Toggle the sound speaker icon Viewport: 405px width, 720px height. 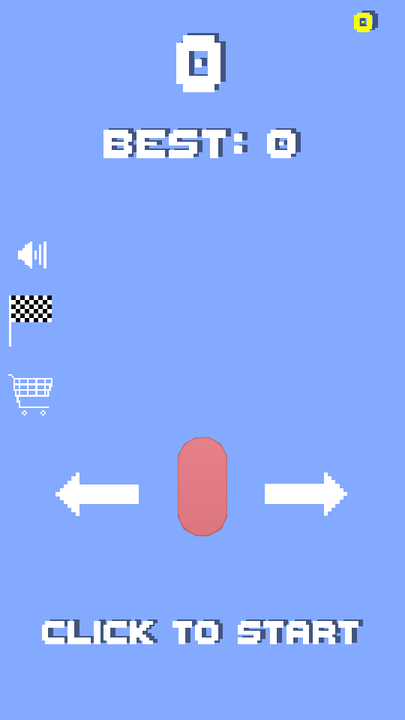(x=32, y=255)
